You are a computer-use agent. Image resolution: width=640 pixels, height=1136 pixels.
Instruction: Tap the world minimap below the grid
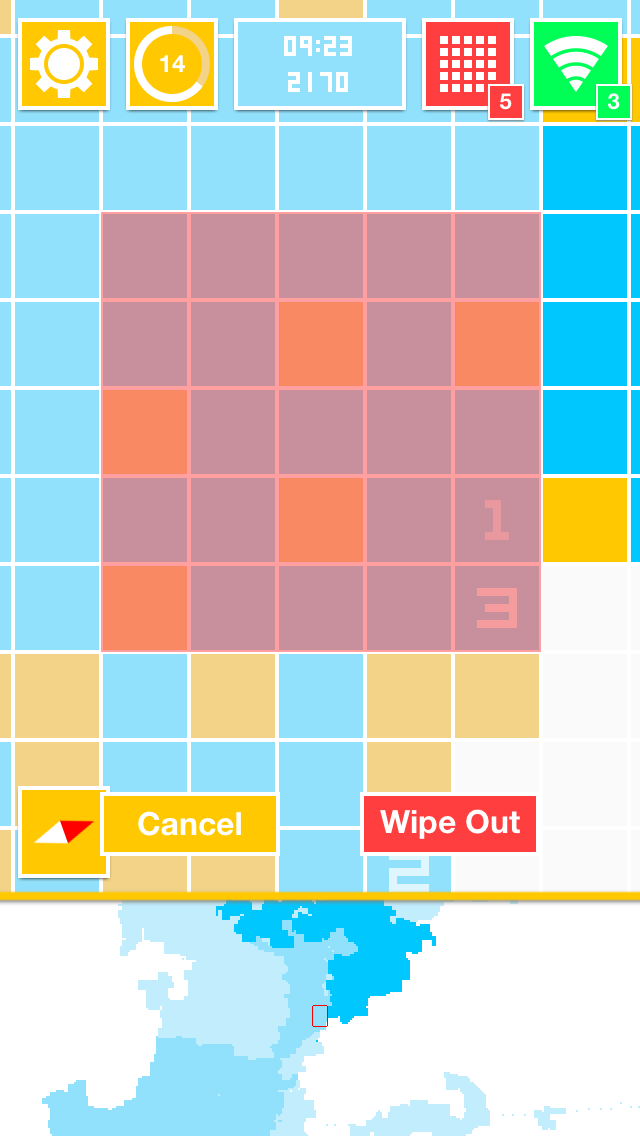[320, 1018]
